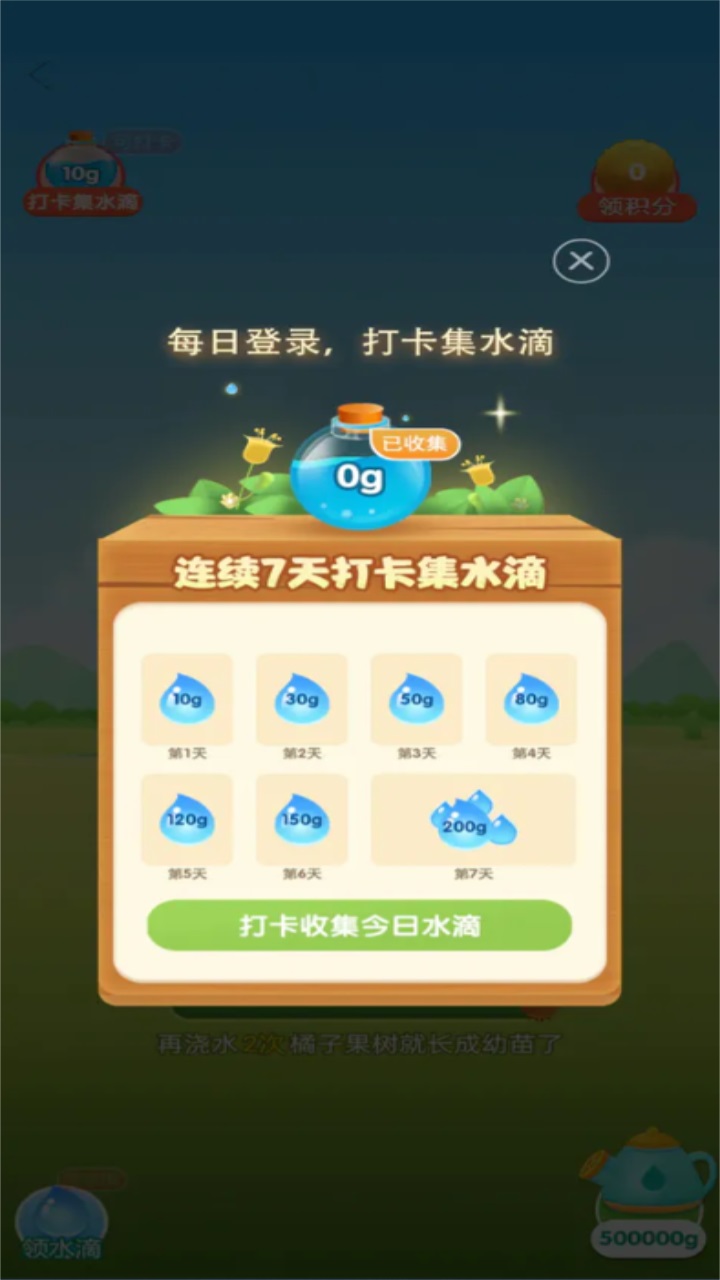
Task: Close the daily check-in popup
Action: [x=580, y=261]
